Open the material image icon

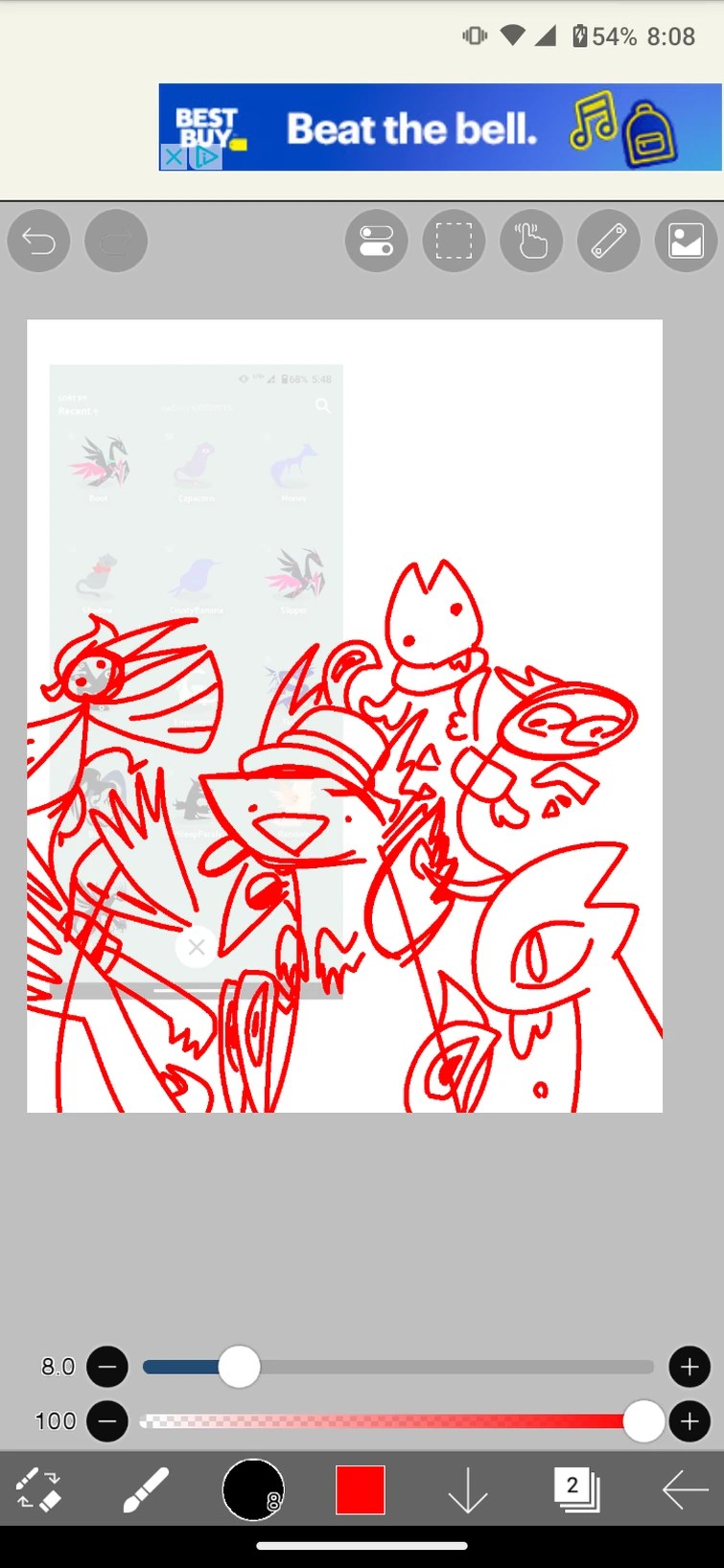[686, 242]
